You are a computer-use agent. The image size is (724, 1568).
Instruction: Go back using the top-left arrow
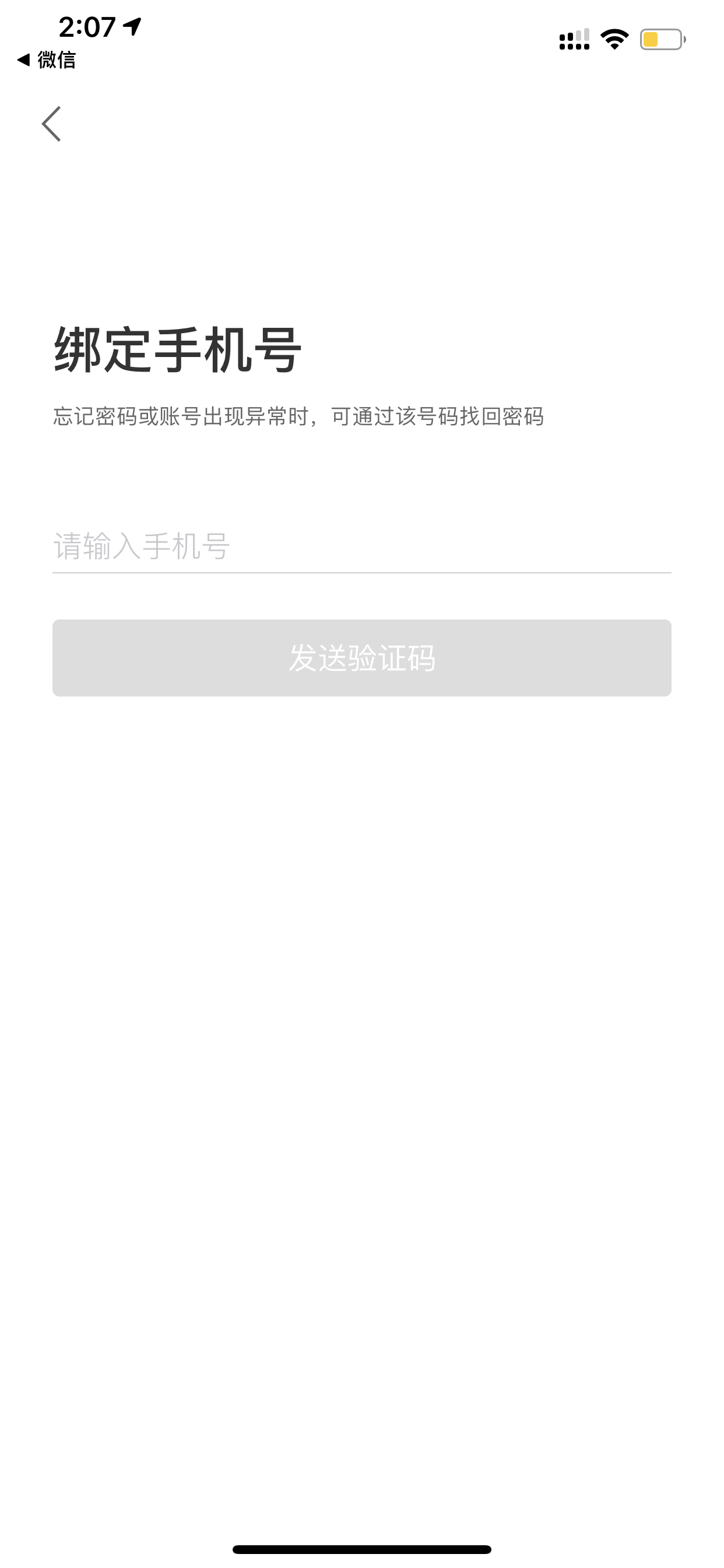click(x=51, y=124)
